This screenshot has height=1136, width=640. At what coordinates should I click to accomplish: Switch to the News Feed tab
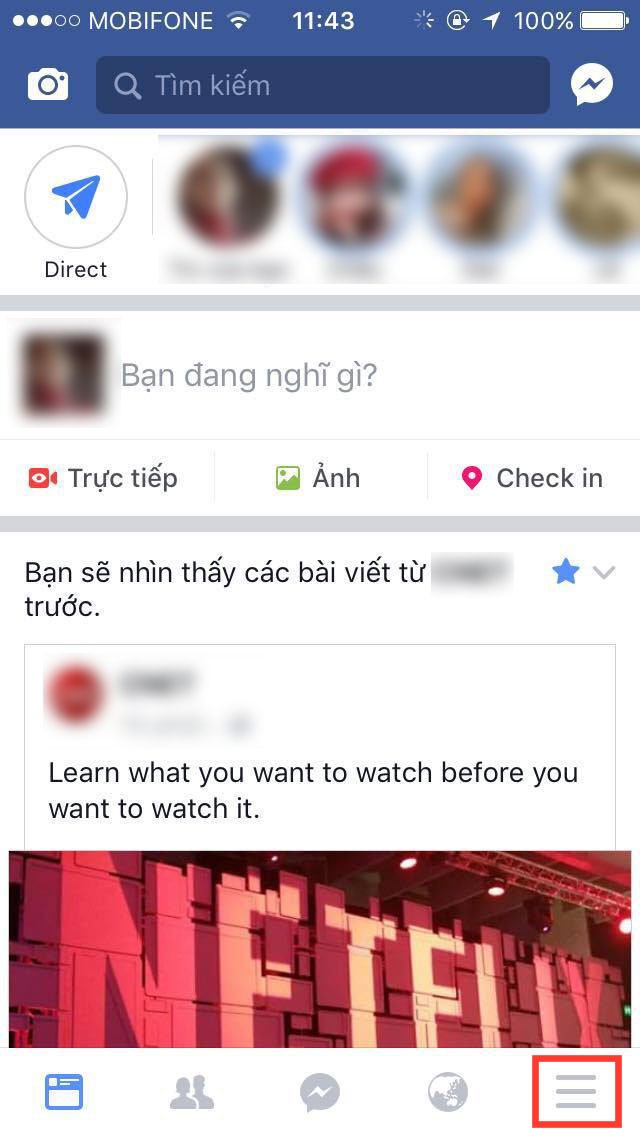point(64,1092)
